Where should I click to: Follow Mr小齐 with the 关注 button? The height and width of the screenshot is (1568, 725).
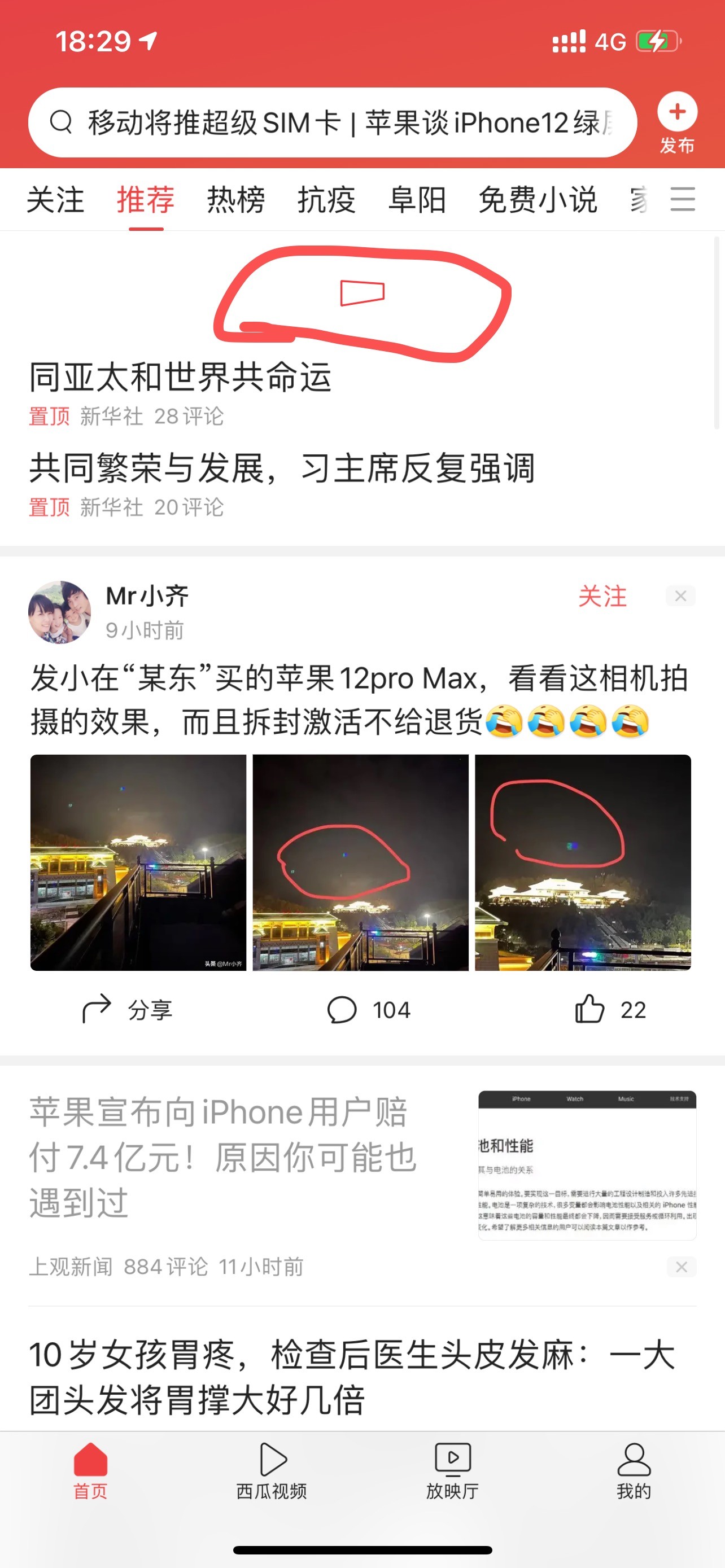pos(602,596)
